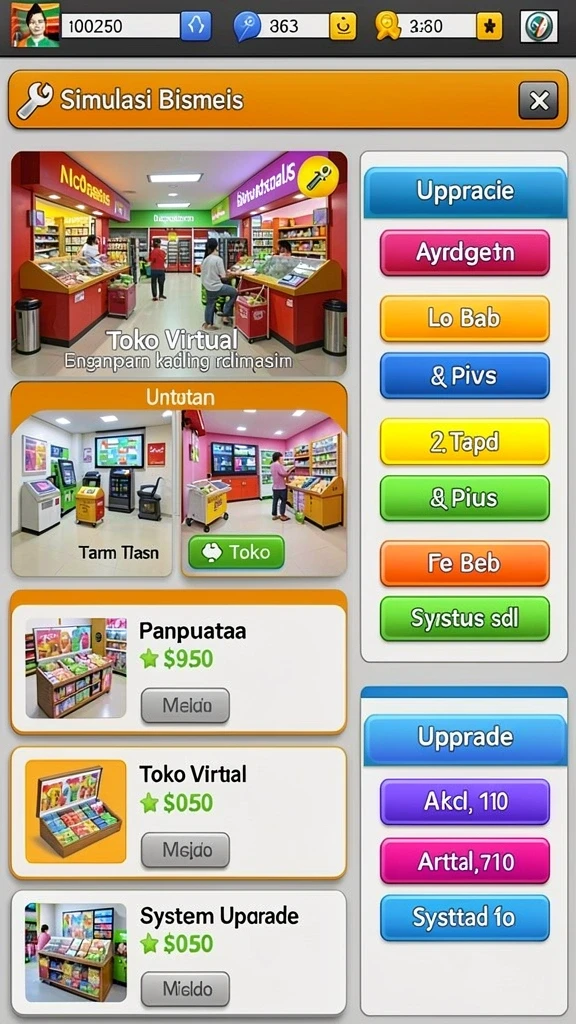Select the pink Ayrdgetn button
Viewport: 576px width, 1024px height.
[x=465, y=252]
